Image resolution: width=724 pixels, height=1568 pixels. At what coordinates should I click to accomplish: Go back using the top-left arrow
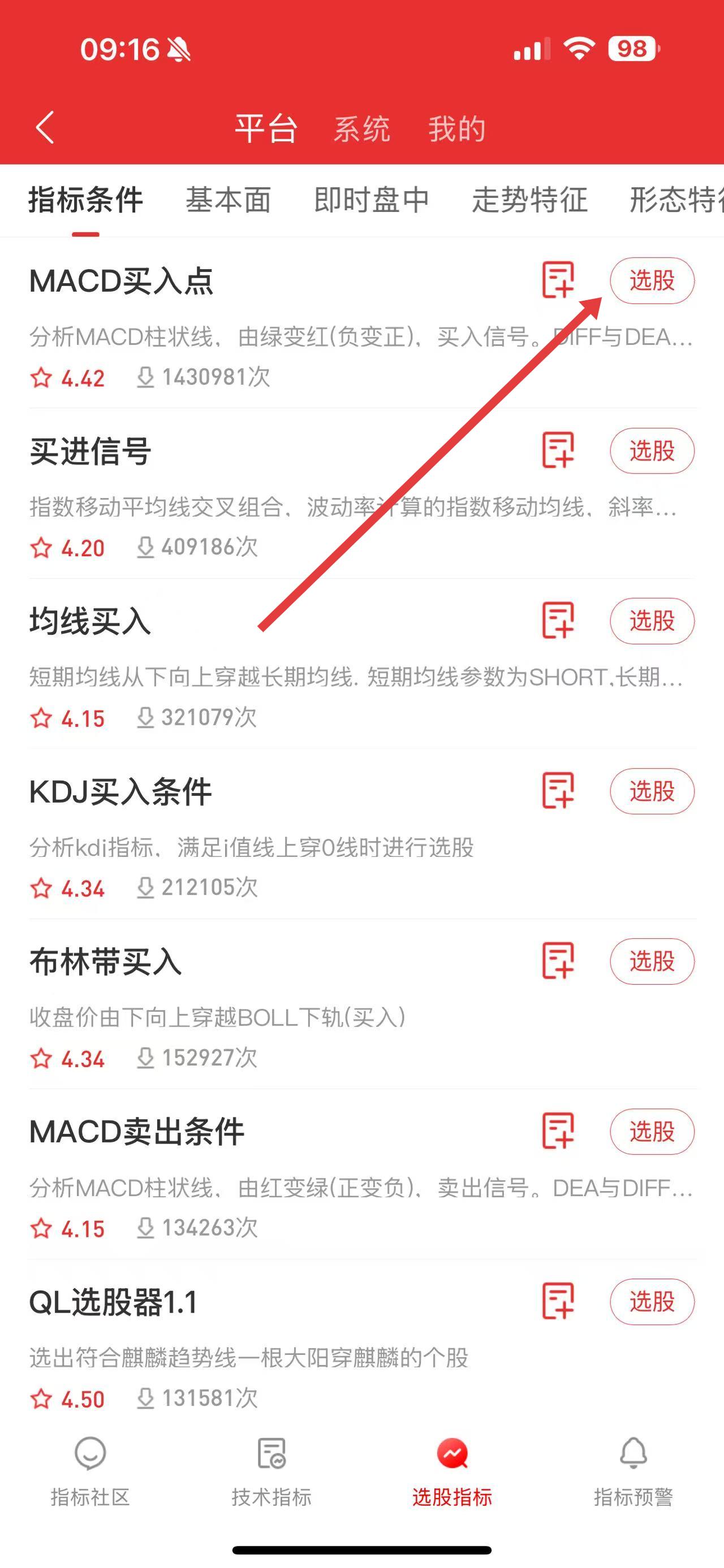click(45, 128)
